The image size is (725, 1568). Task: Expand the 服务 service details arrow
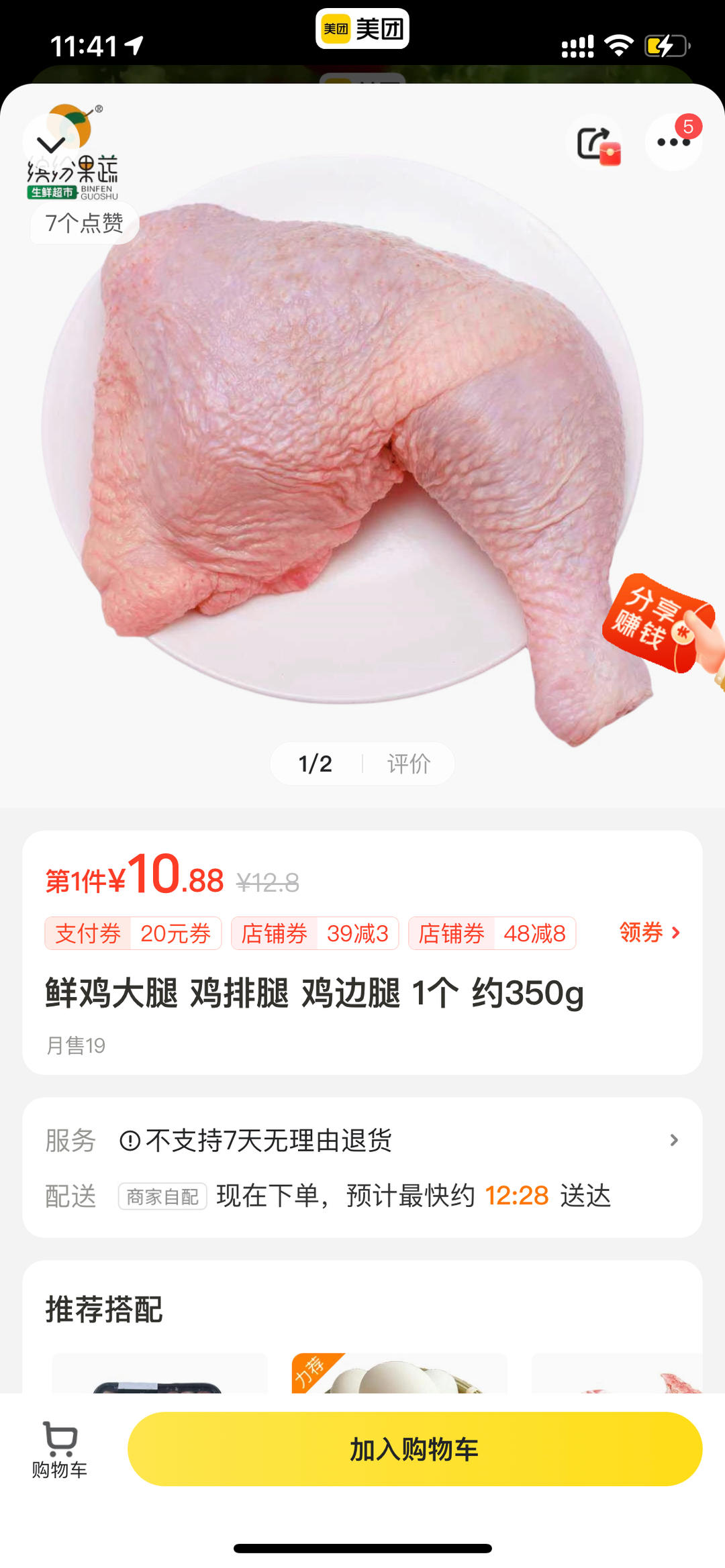[x=675, y=1140]
